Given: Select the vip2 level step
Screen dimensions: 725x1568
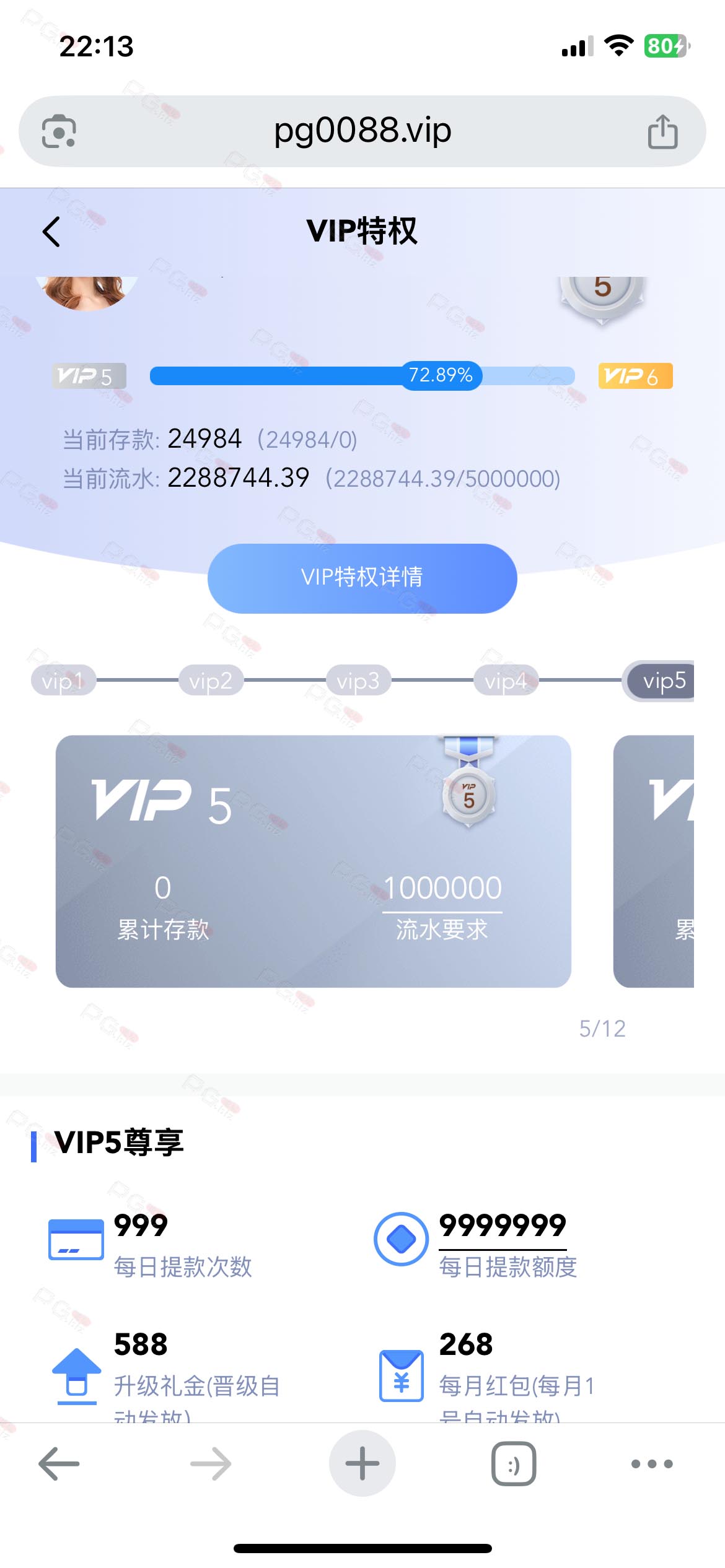Looking at the screenshot, I should pyautogui.click(x=211, y=681).
